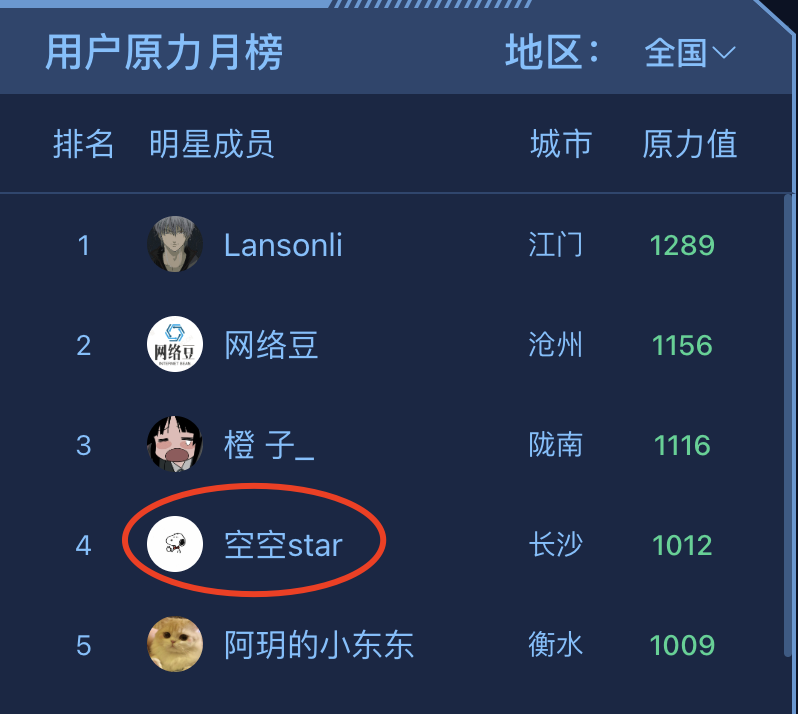Open 空空star's profile row

click(x=283, y=545)
